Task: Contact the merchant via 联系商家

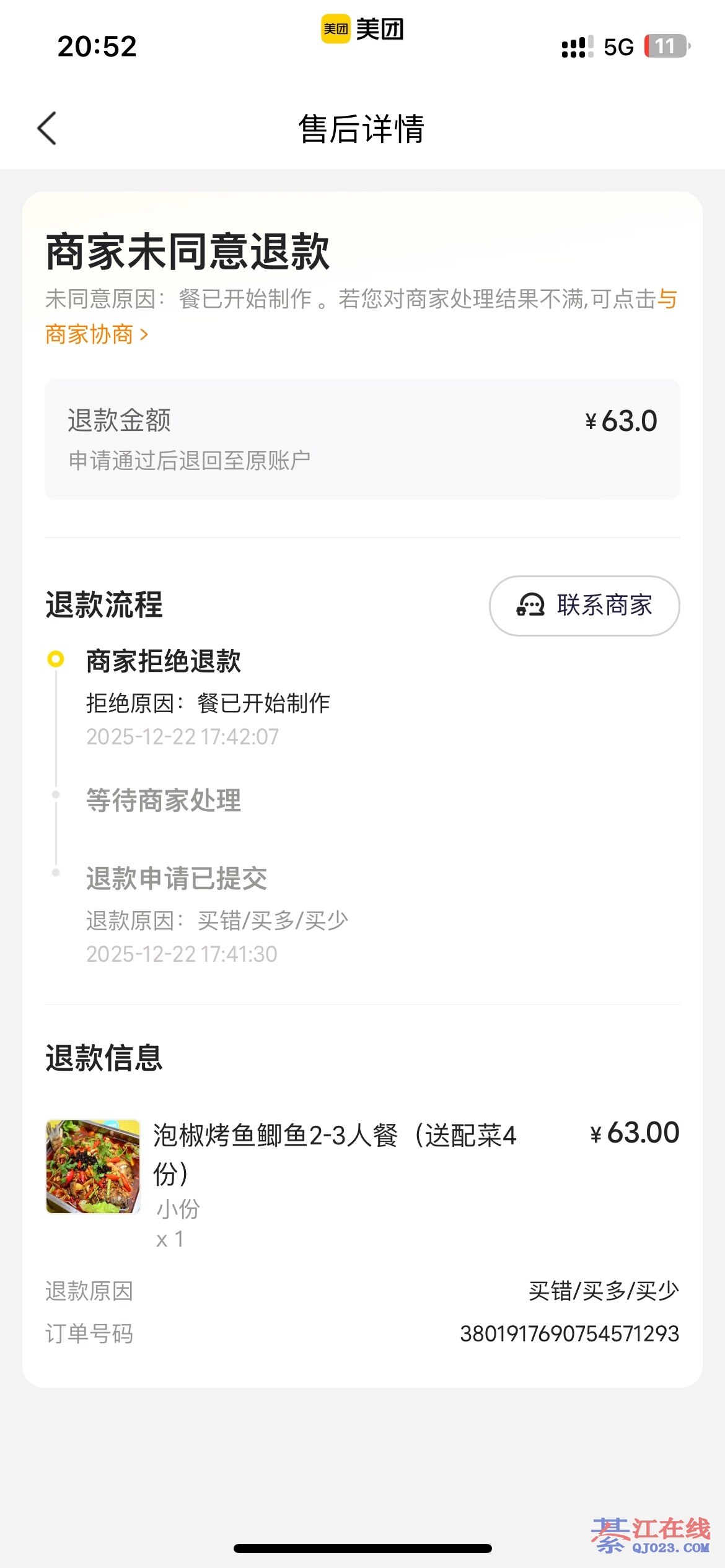Action: point(584,606)
